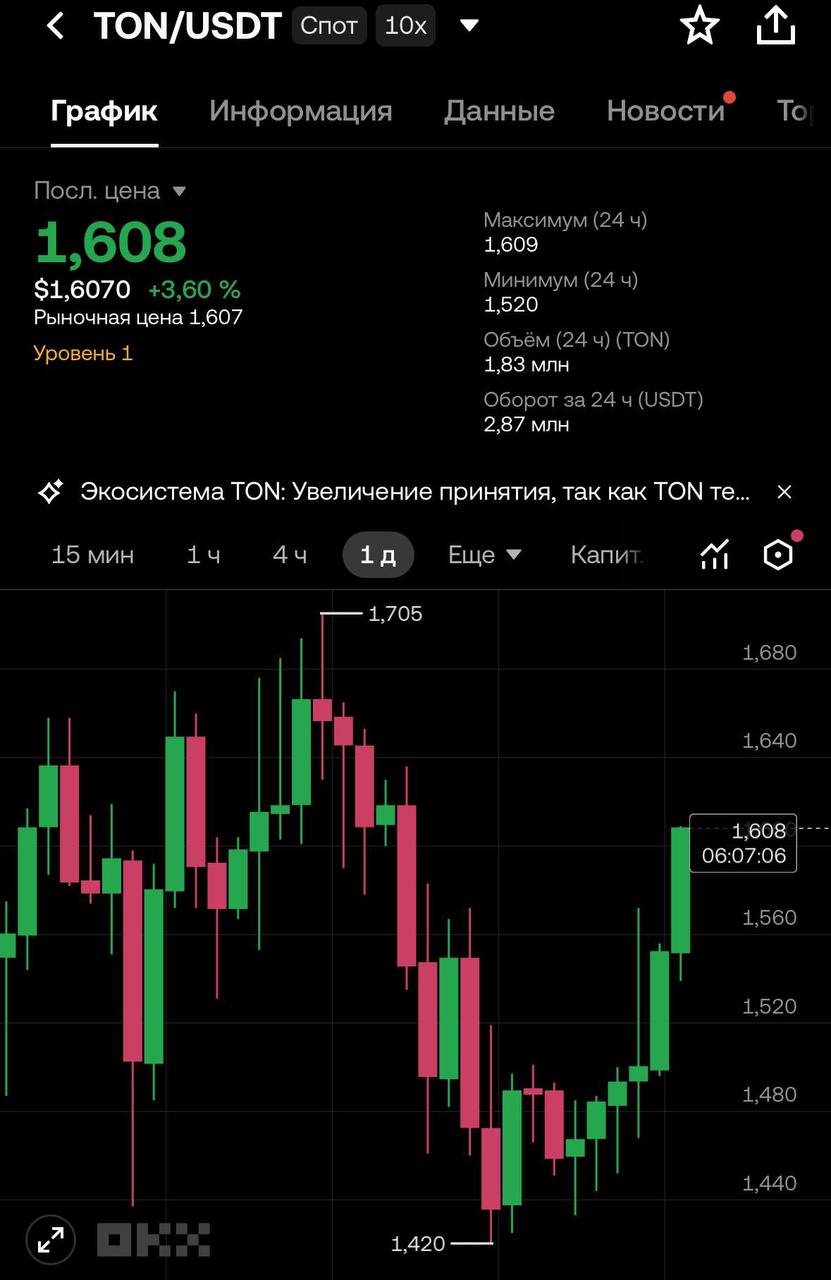Share this trading pair
The image size is (831, 1280).
point(775,26)
